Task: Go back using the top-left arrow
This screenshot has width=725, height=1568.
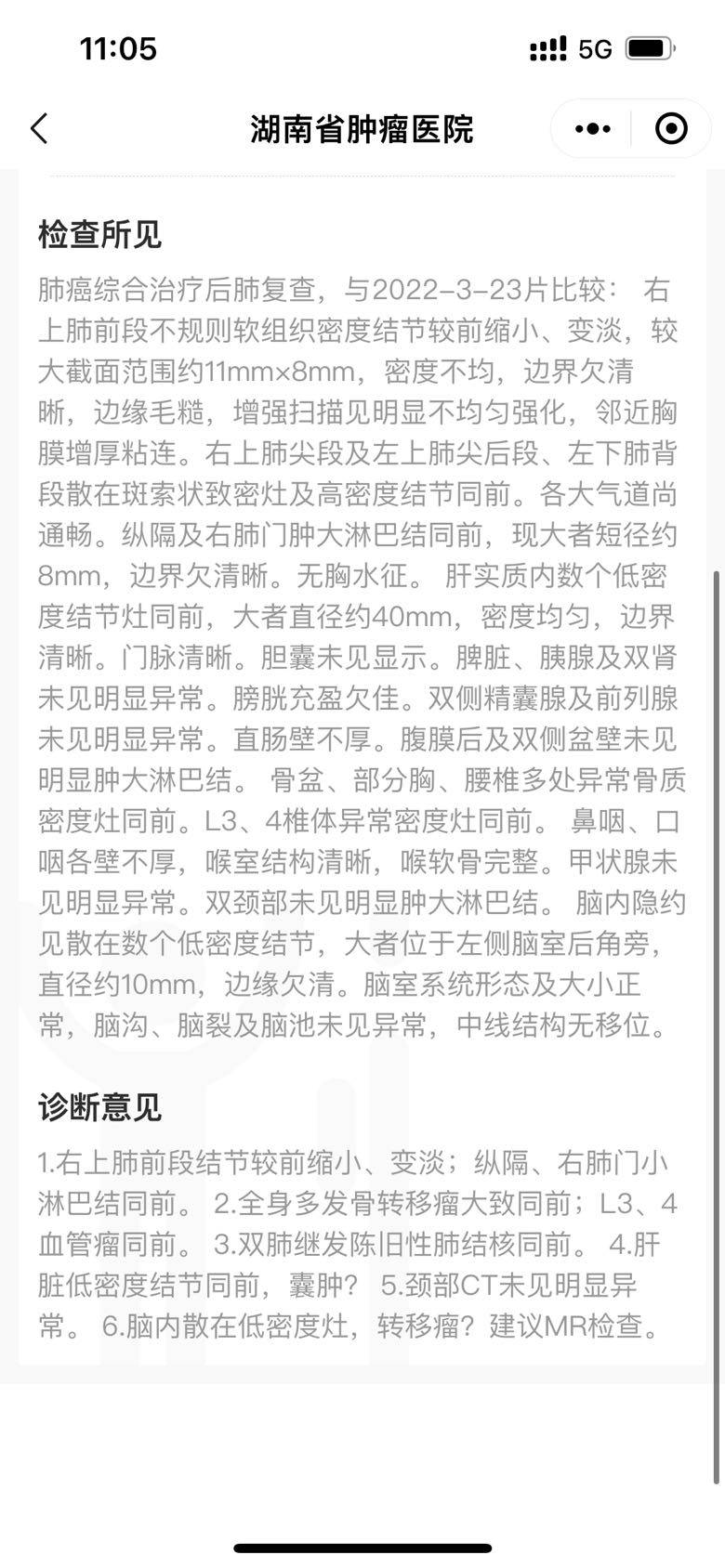Action: tap(39, 128)
